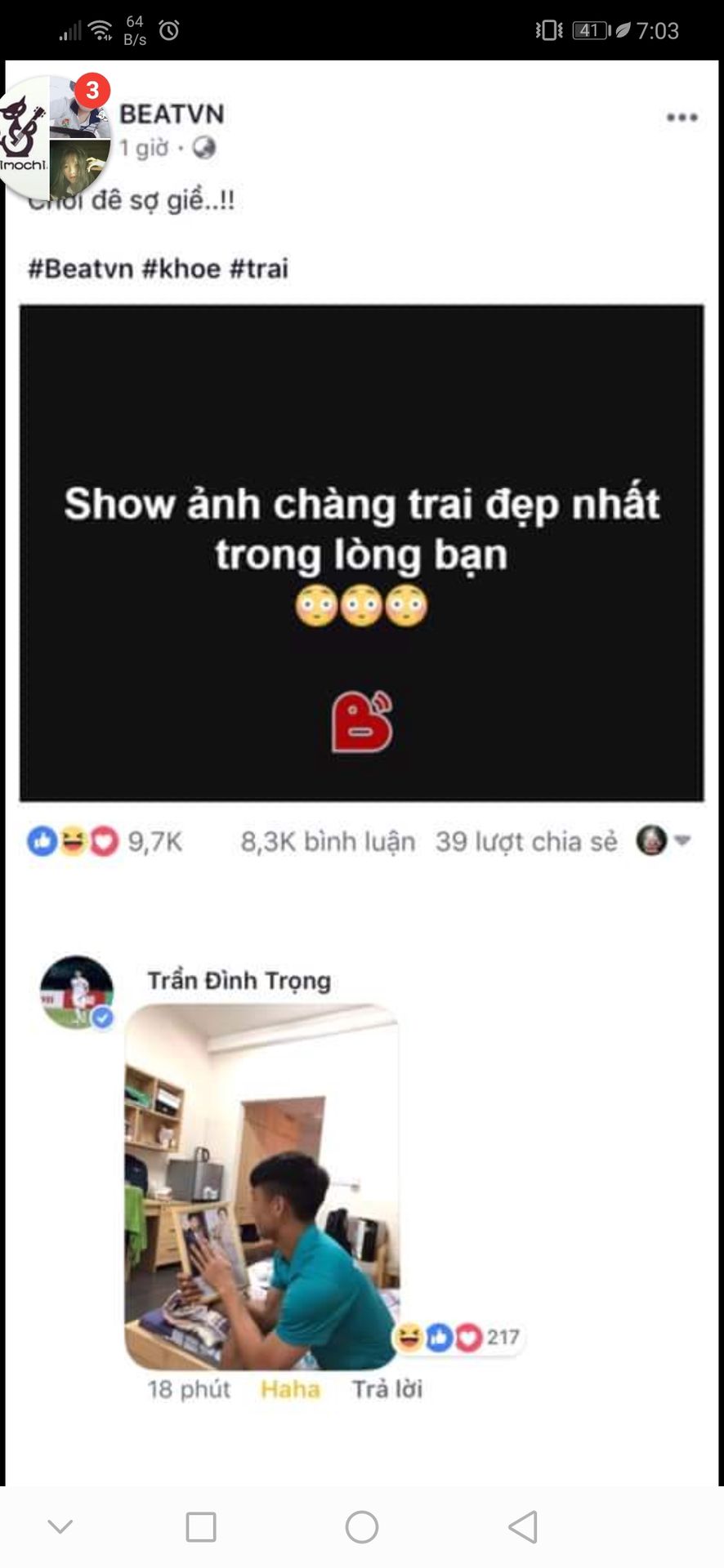Go to the home screen
This screenshot has width=724, height=1568.
361,1526
